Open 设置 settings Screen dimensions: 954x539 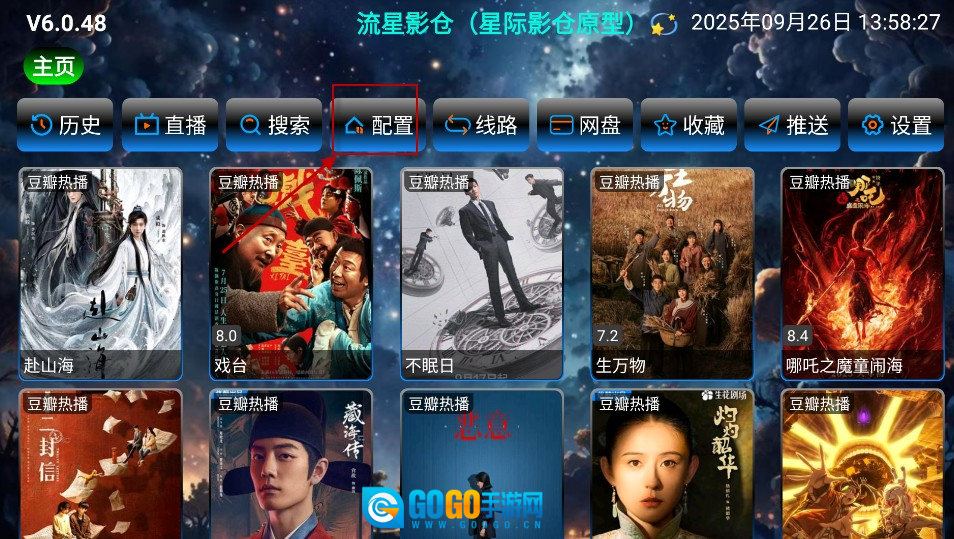click(x=896, y=125)
